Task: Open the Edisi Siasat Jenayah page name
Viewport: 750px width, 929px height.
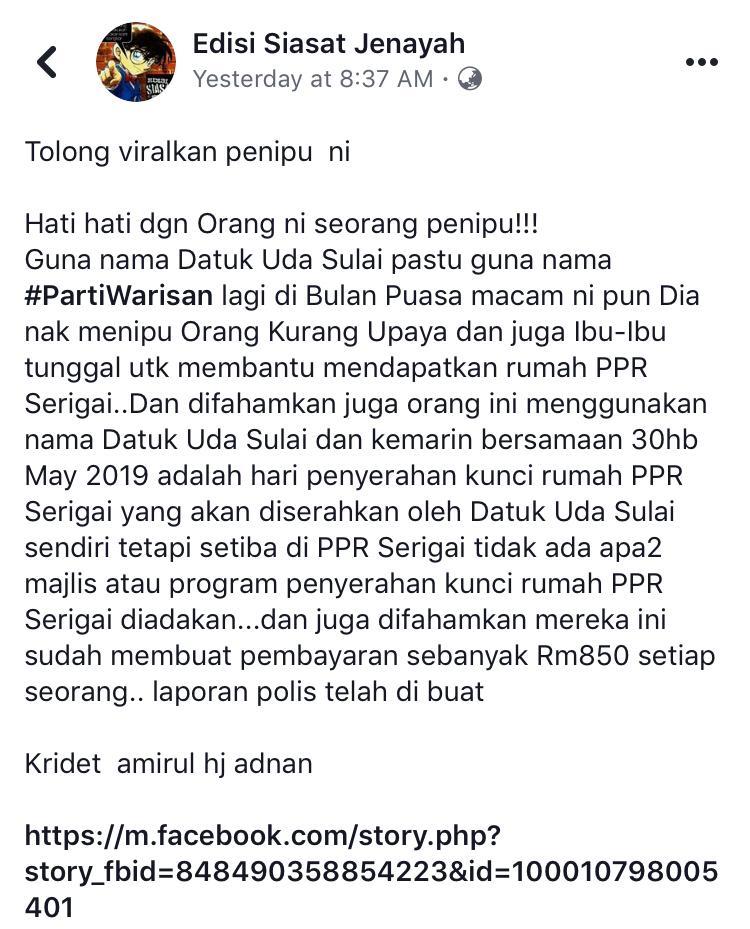Action: [328, 44]
